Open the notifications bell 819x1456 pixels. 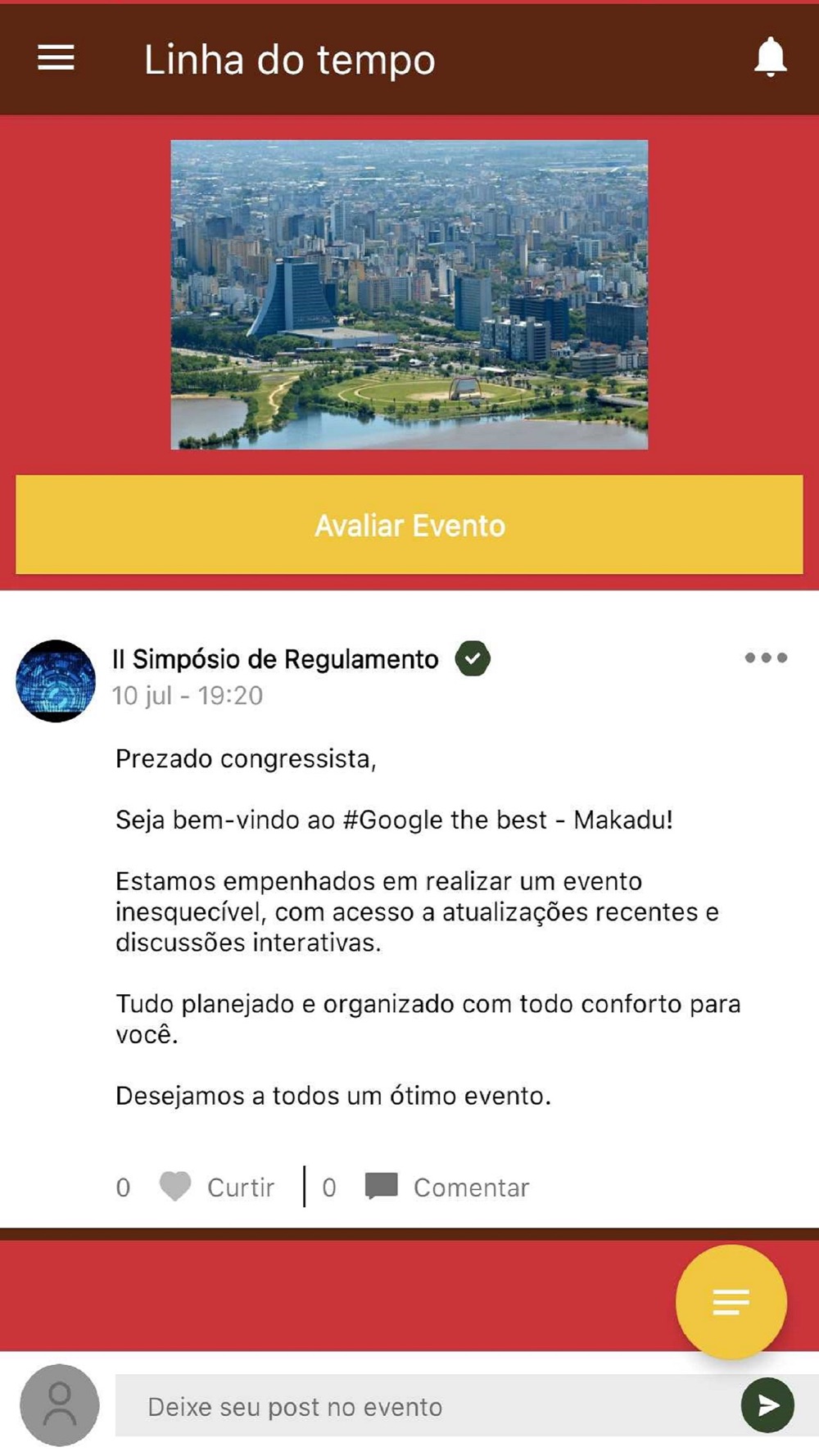click(x=770, y=57)
